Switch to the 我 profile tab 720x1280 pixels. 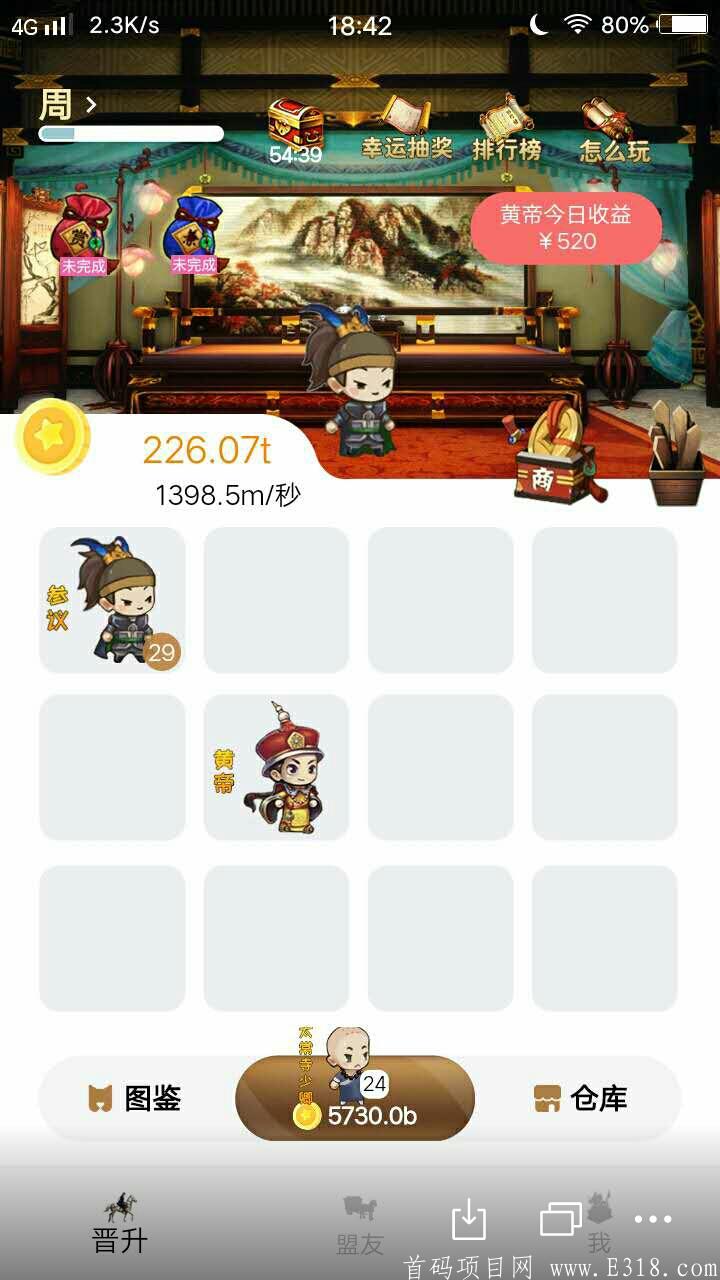click(599, 1224)
